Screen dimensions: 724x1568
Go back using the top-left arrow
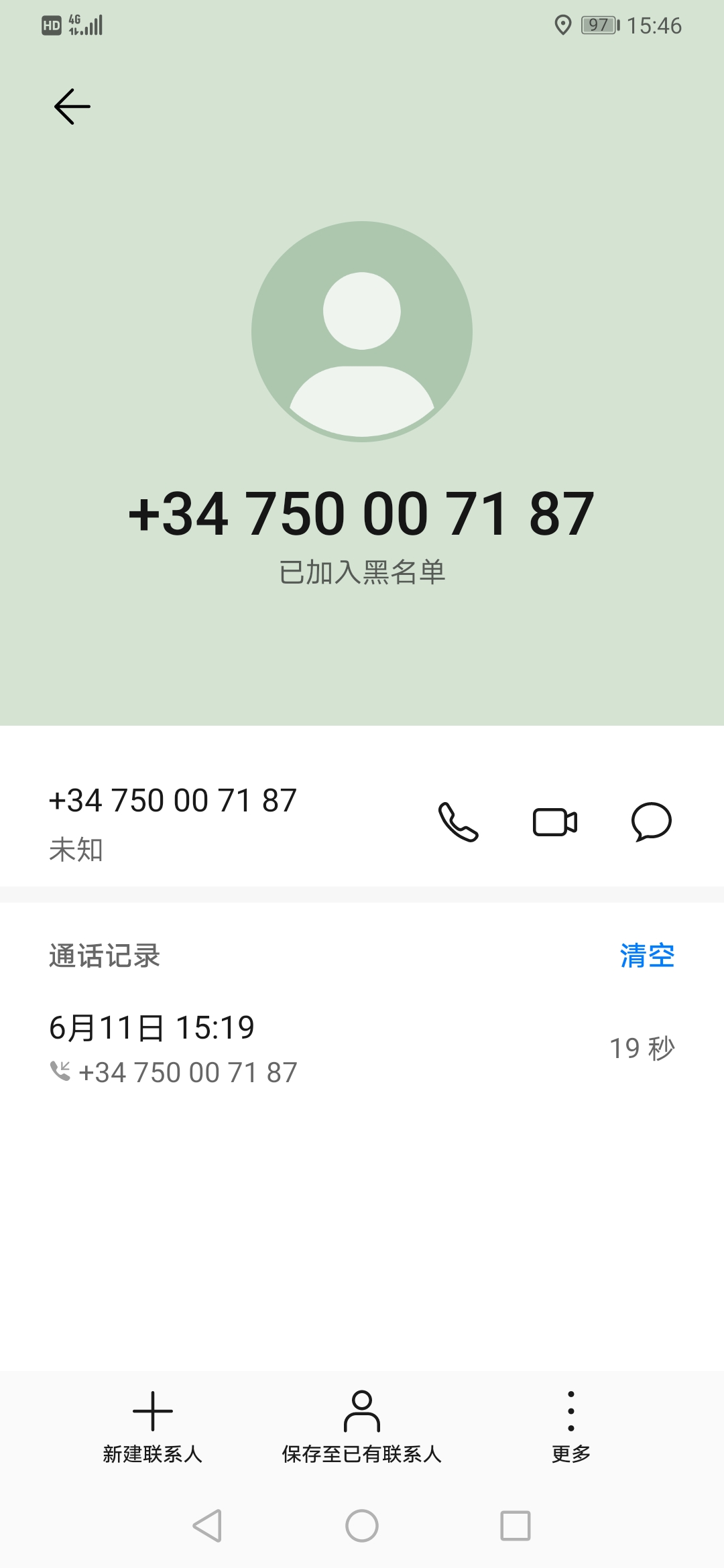click(x=72, y=107)
